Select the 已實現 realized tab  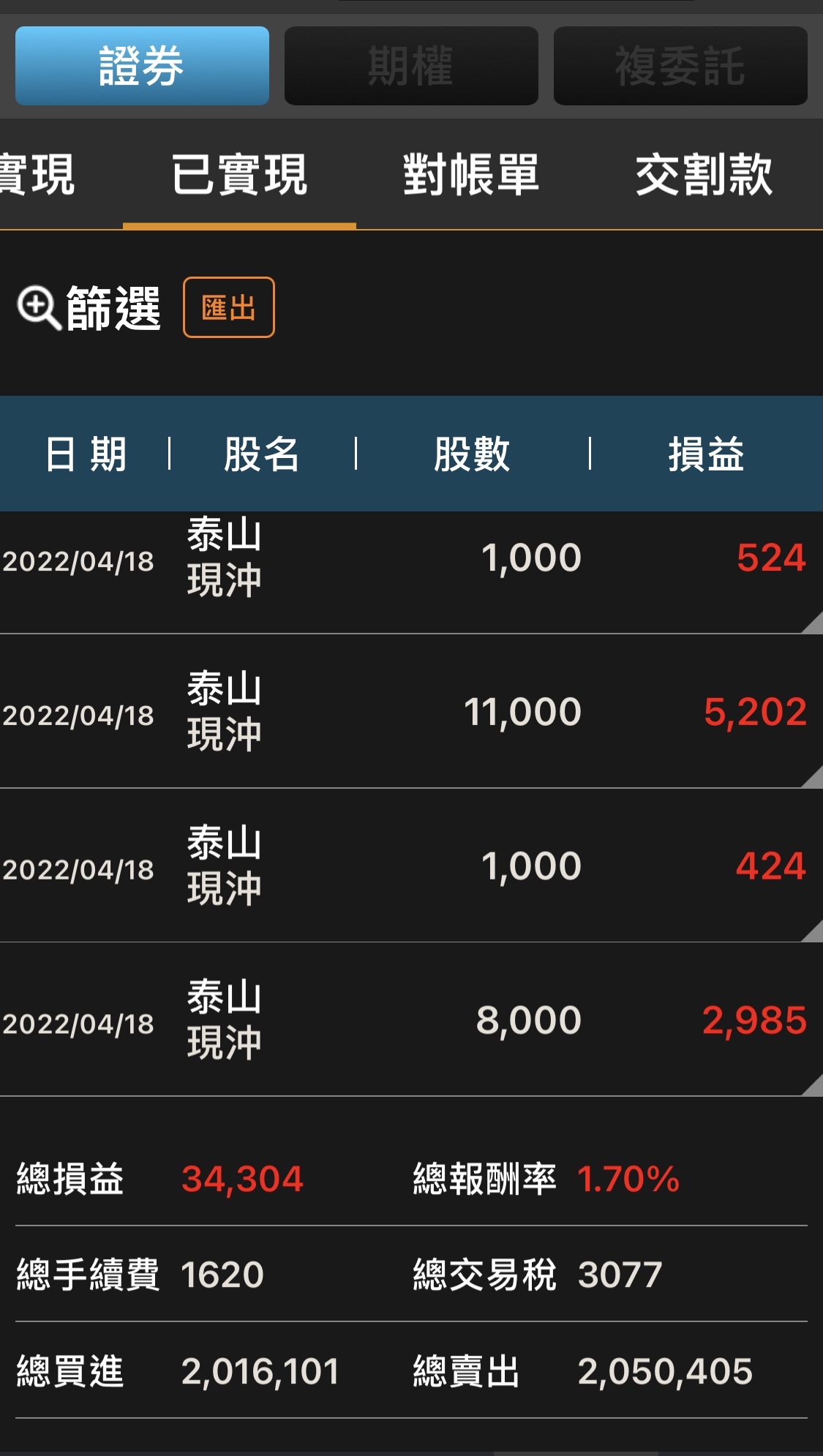[239, 176]
